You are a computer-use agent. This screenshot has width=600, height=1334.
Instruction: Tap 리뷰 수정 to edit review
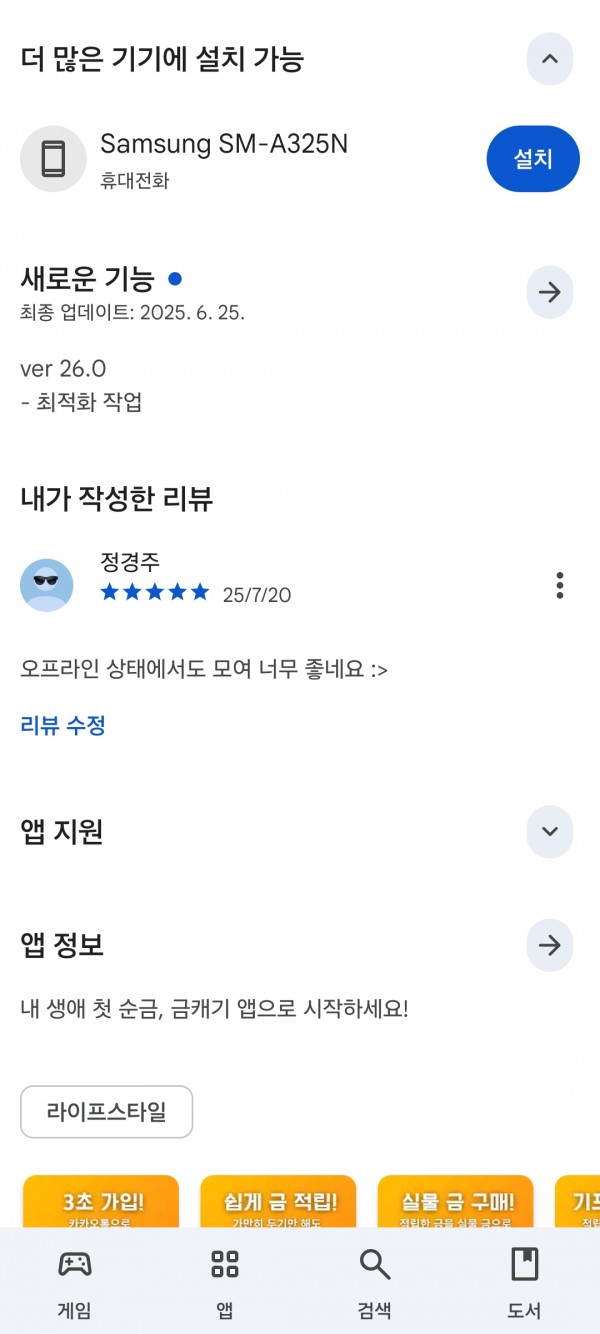[63, 725]
